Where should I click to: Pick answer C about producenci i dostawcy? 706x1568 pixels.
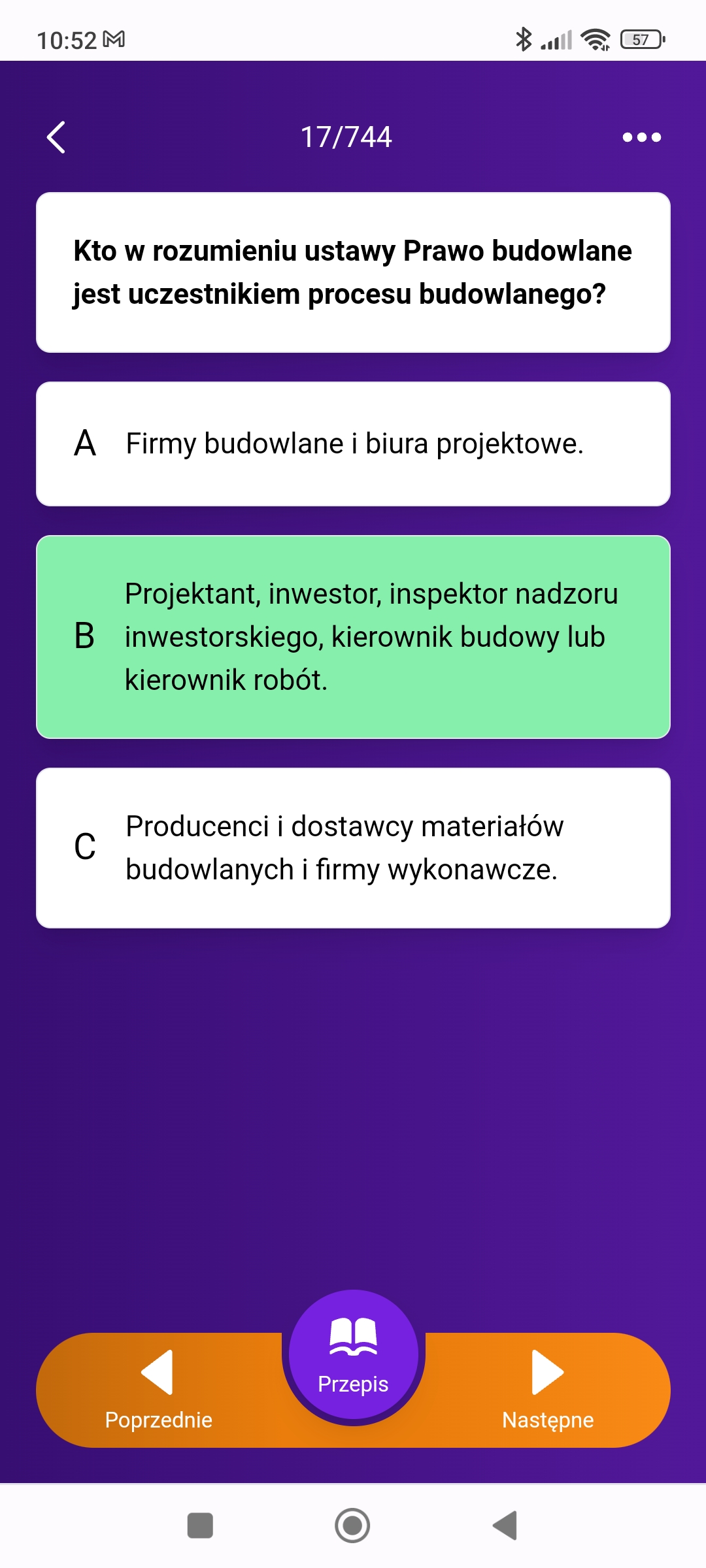353,848
